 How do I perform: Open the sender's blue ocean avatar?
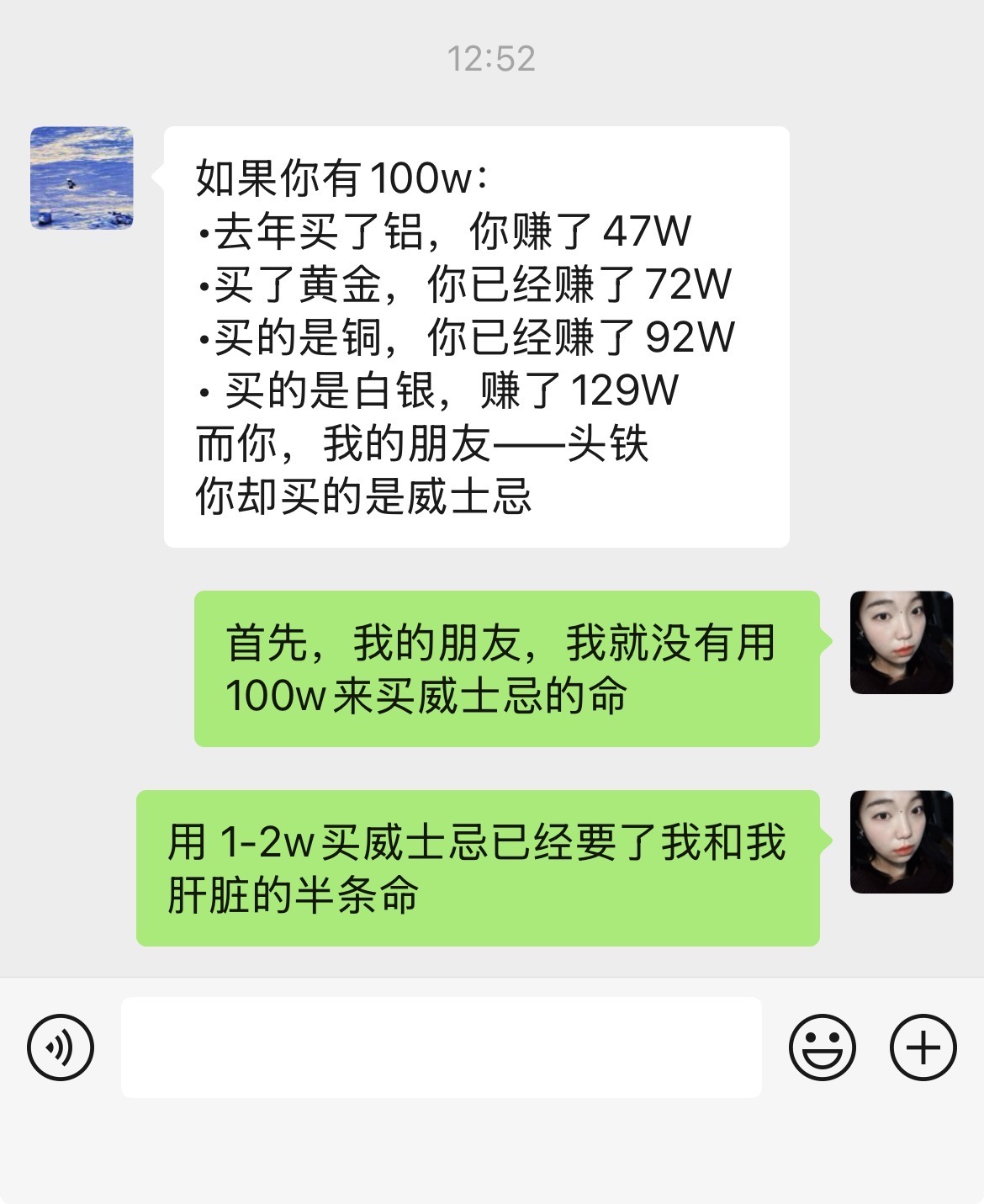pyautogui.click(x=82, y=178)
